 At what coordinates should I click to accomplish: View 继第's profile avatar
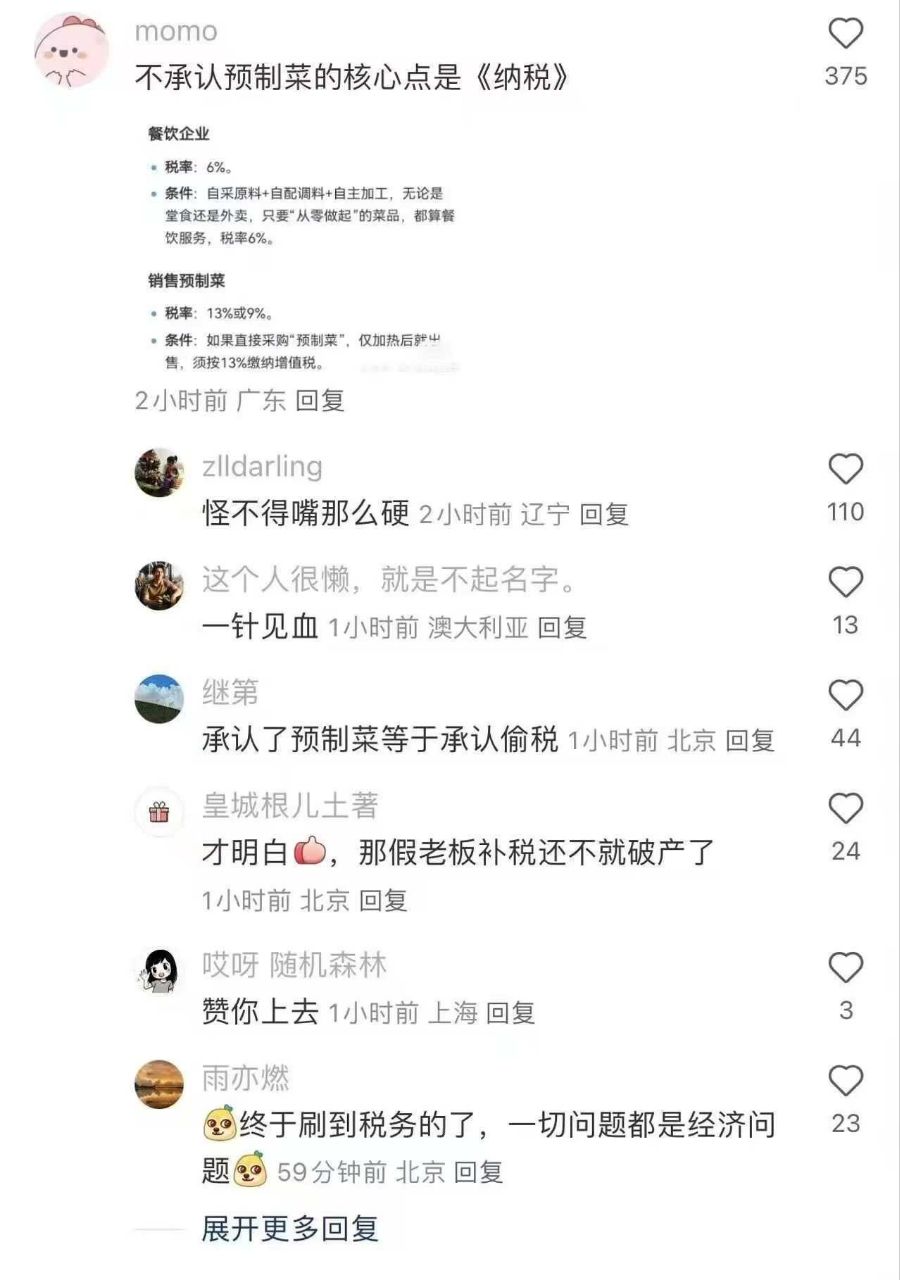(x=159, y=698)
